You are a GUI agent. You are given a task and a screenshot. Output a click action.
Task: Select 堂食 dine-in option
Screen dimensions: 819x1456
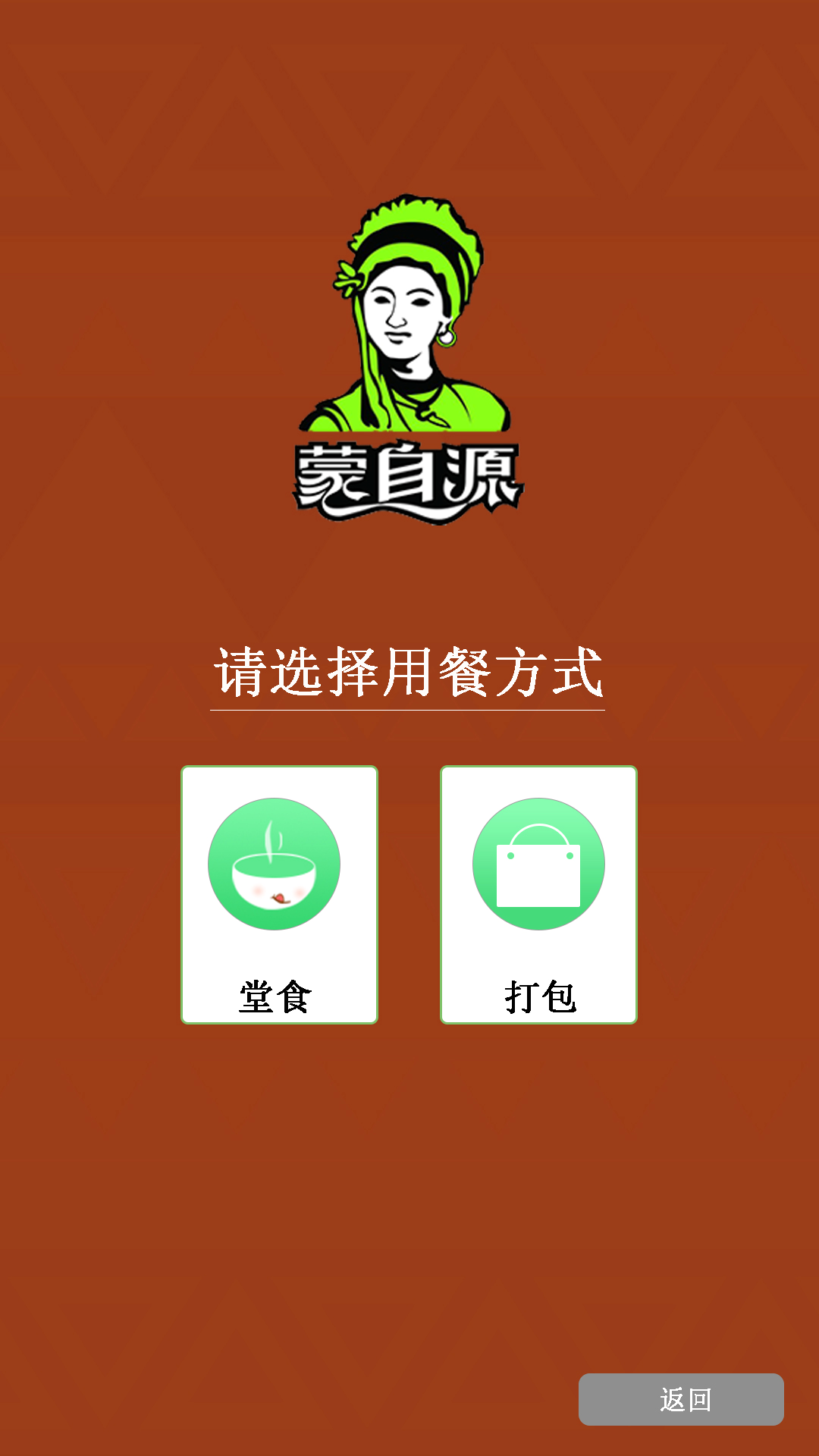coord(279,895)
